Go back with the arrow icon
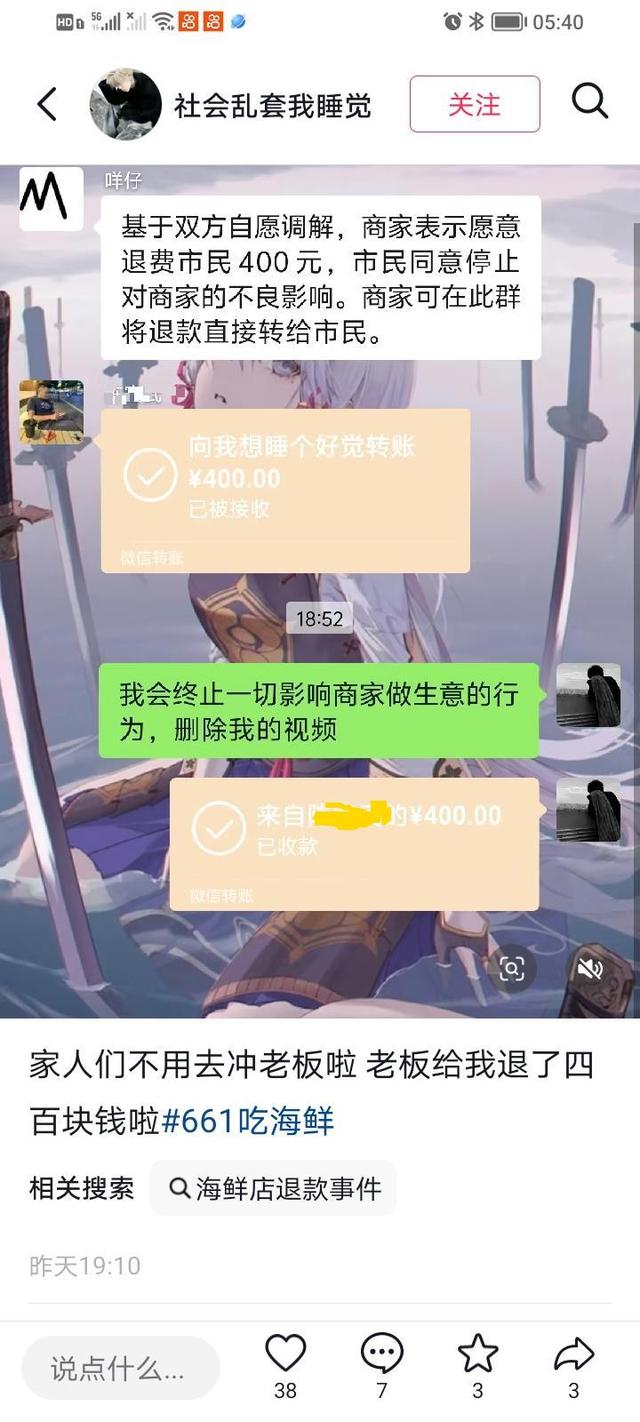 click(47, 104)
